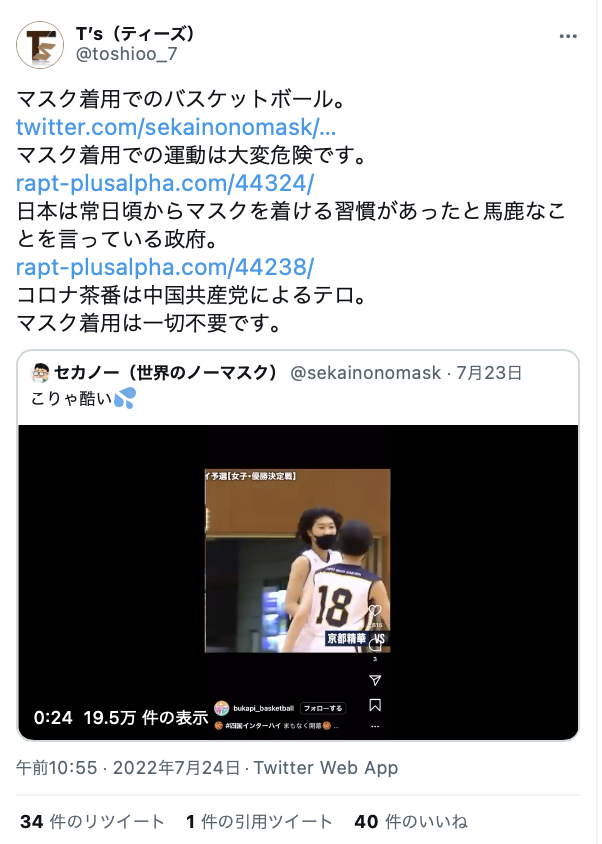This screenshot has height=844, width=602.
Task: View the 34 retweets list
Action: click(x=93, y=822)
